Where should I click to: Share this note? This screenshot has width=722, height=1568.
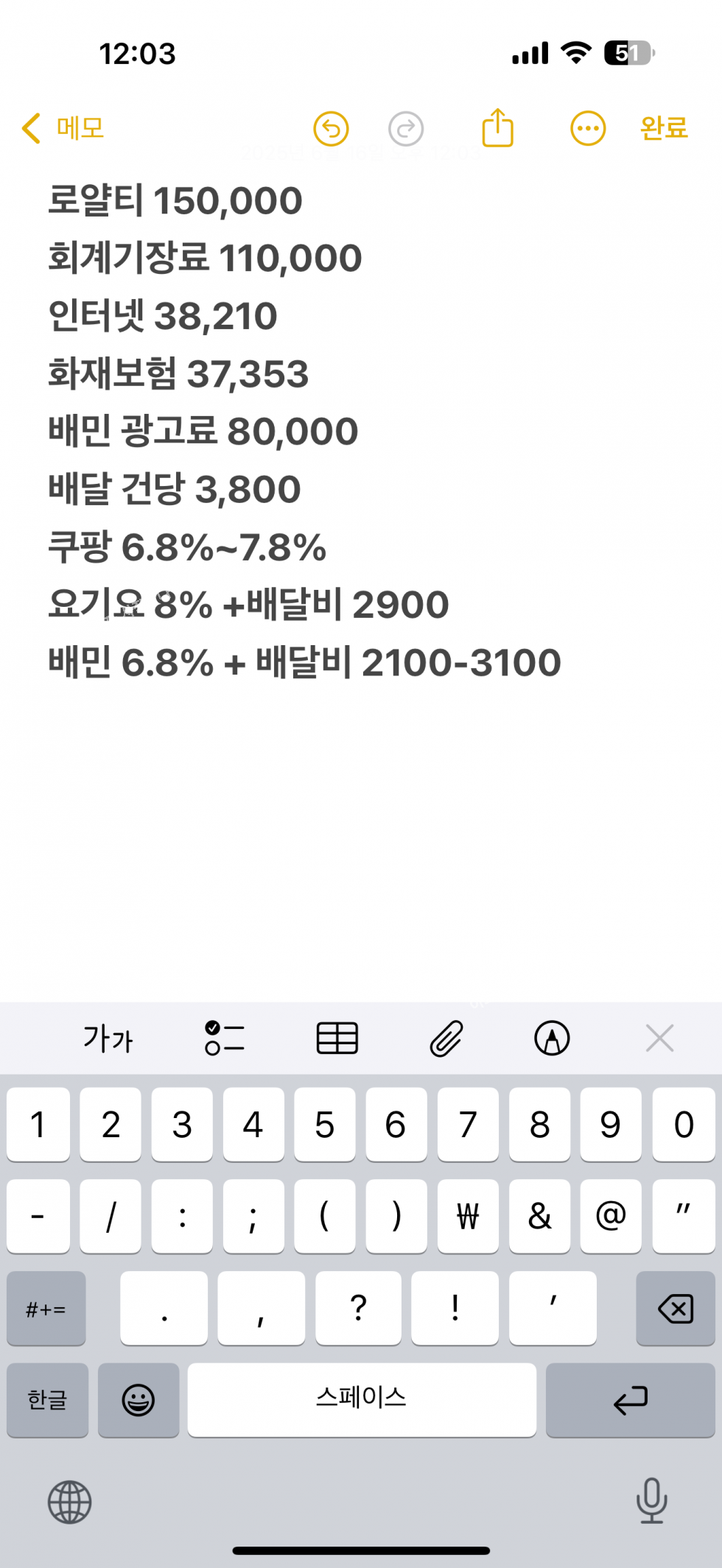497,128
